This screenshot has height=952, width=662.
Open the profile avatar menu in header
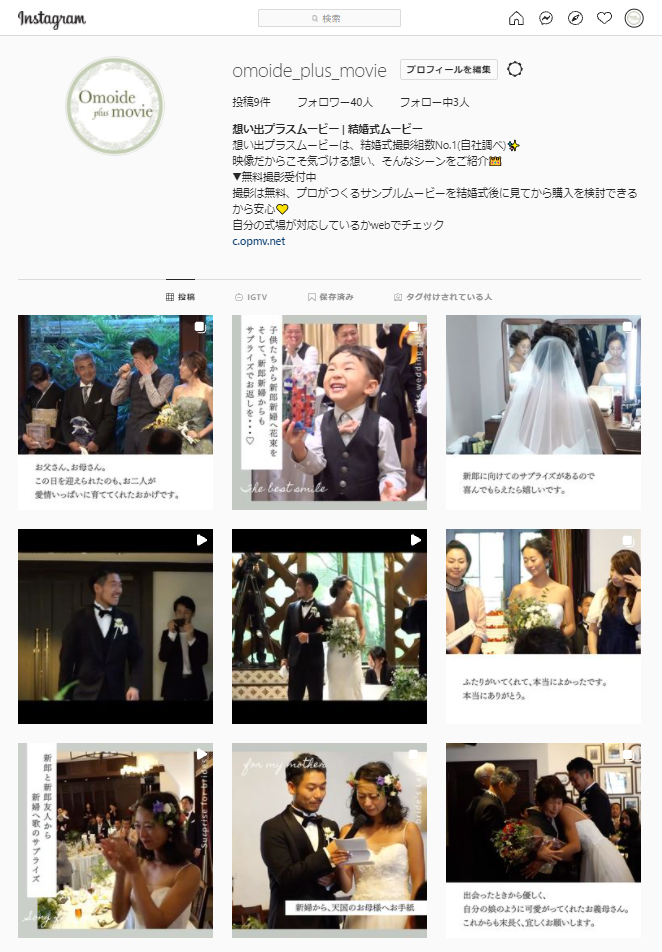tap(633, 18)
